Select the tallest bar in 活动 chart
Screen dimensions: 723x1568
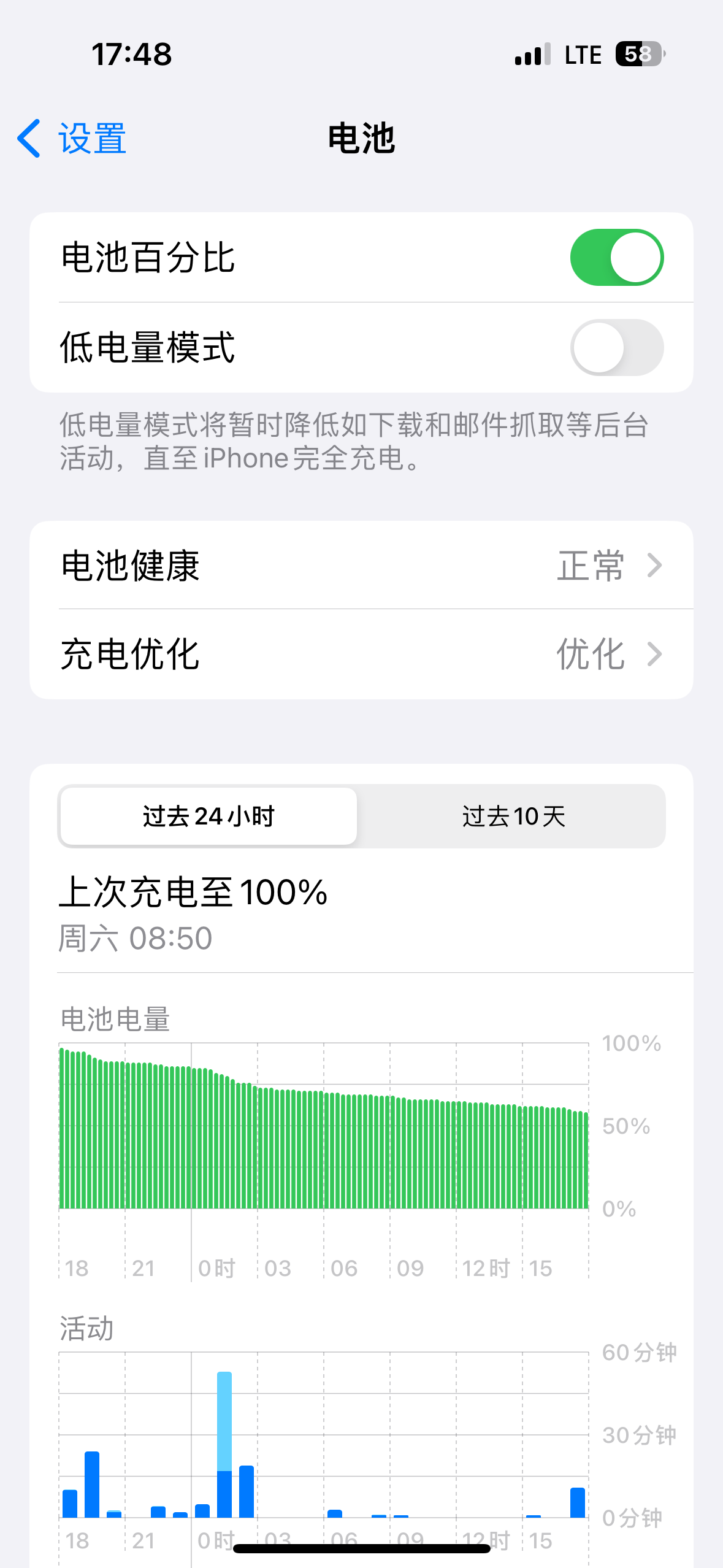coord(224,1445)
